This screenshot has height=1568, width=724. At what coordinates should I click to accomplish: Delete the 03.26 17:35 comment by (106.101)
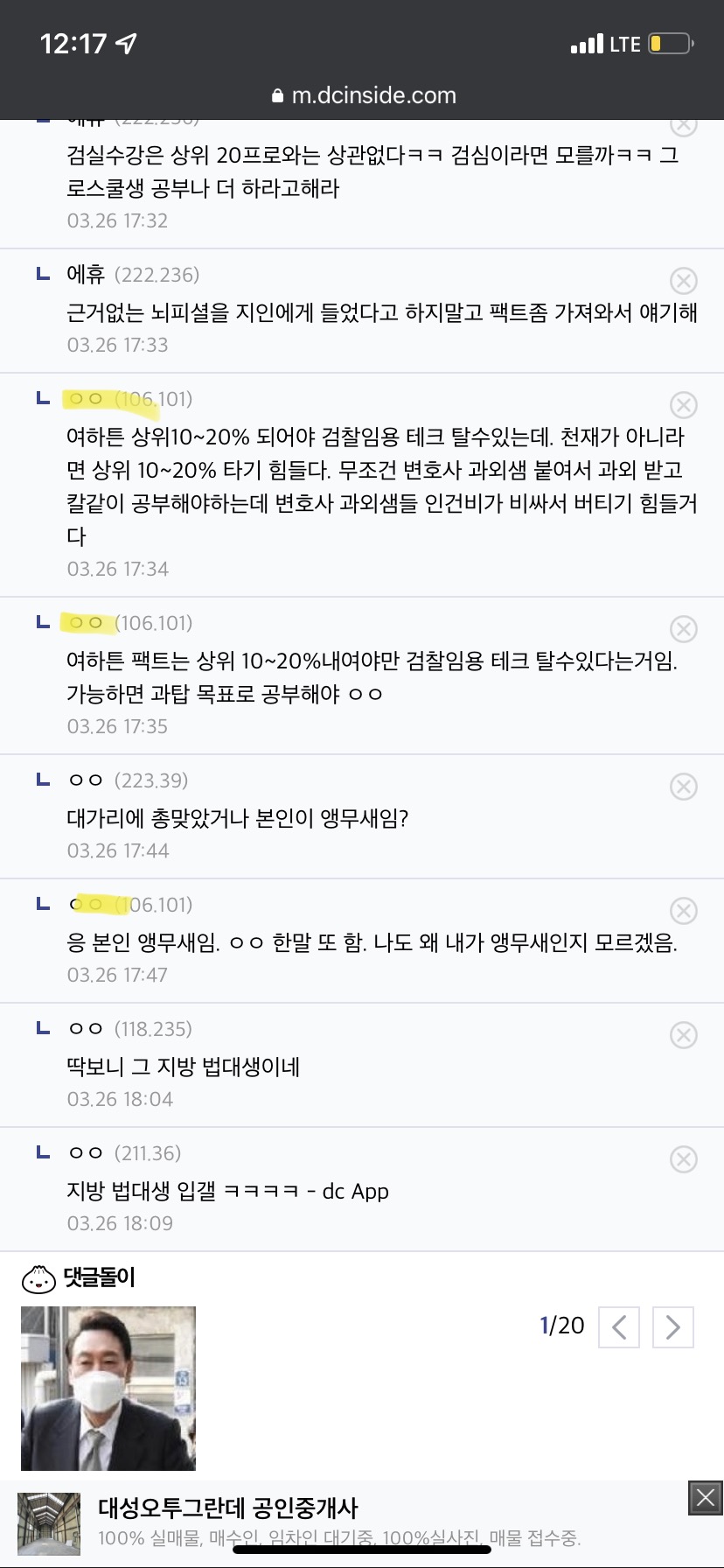coord(683,629)
